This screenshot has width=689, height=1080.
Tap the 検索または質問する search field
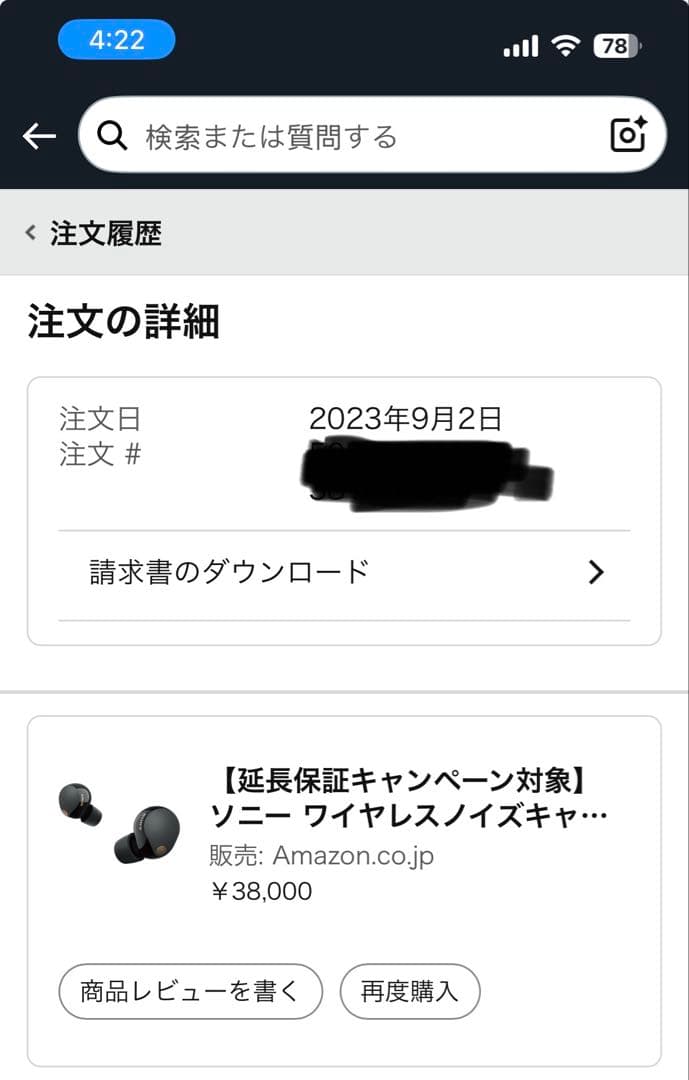pos(340,136)
